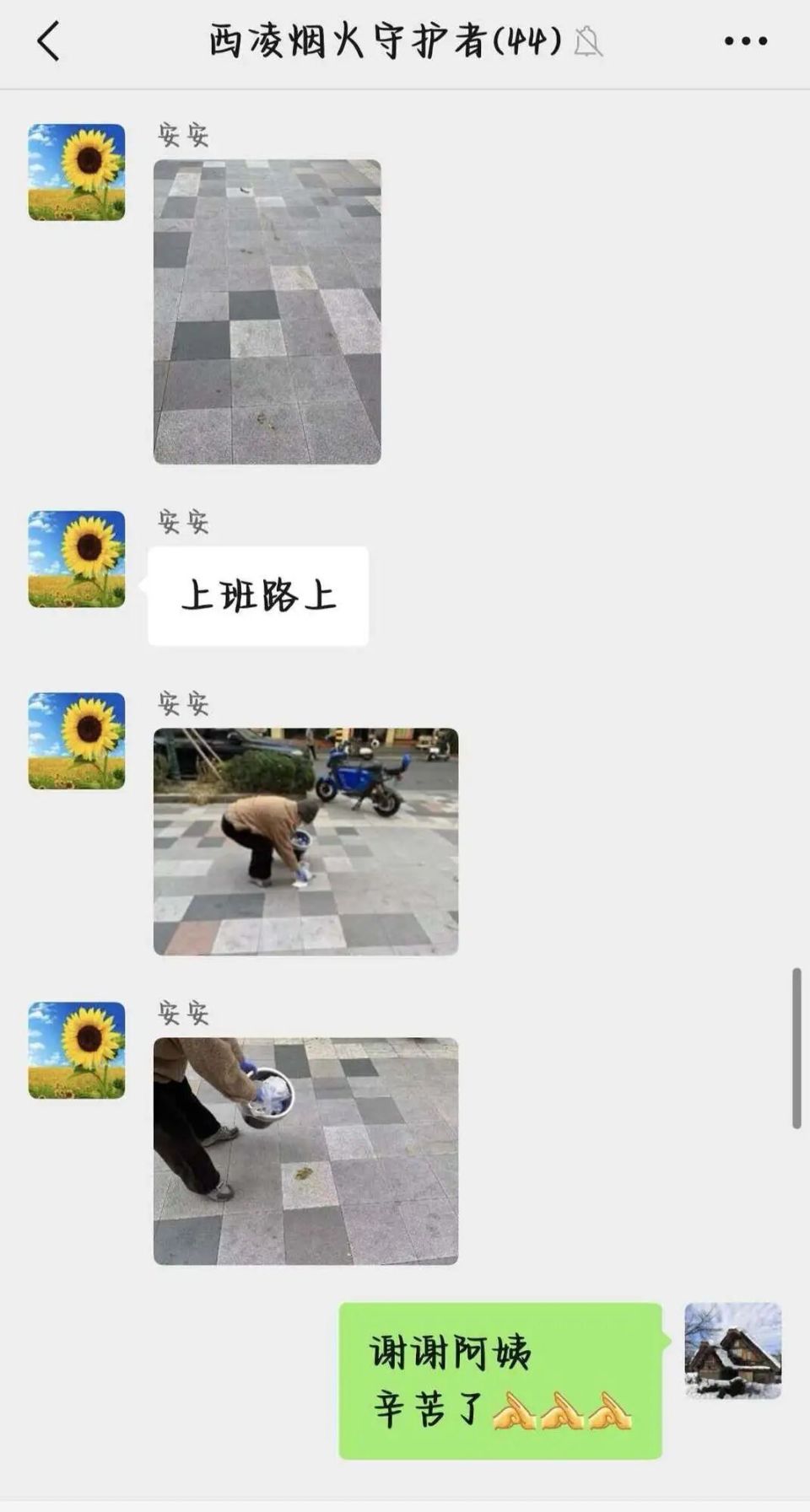Tap the 上班路上 message bubble

coord(257,593)
